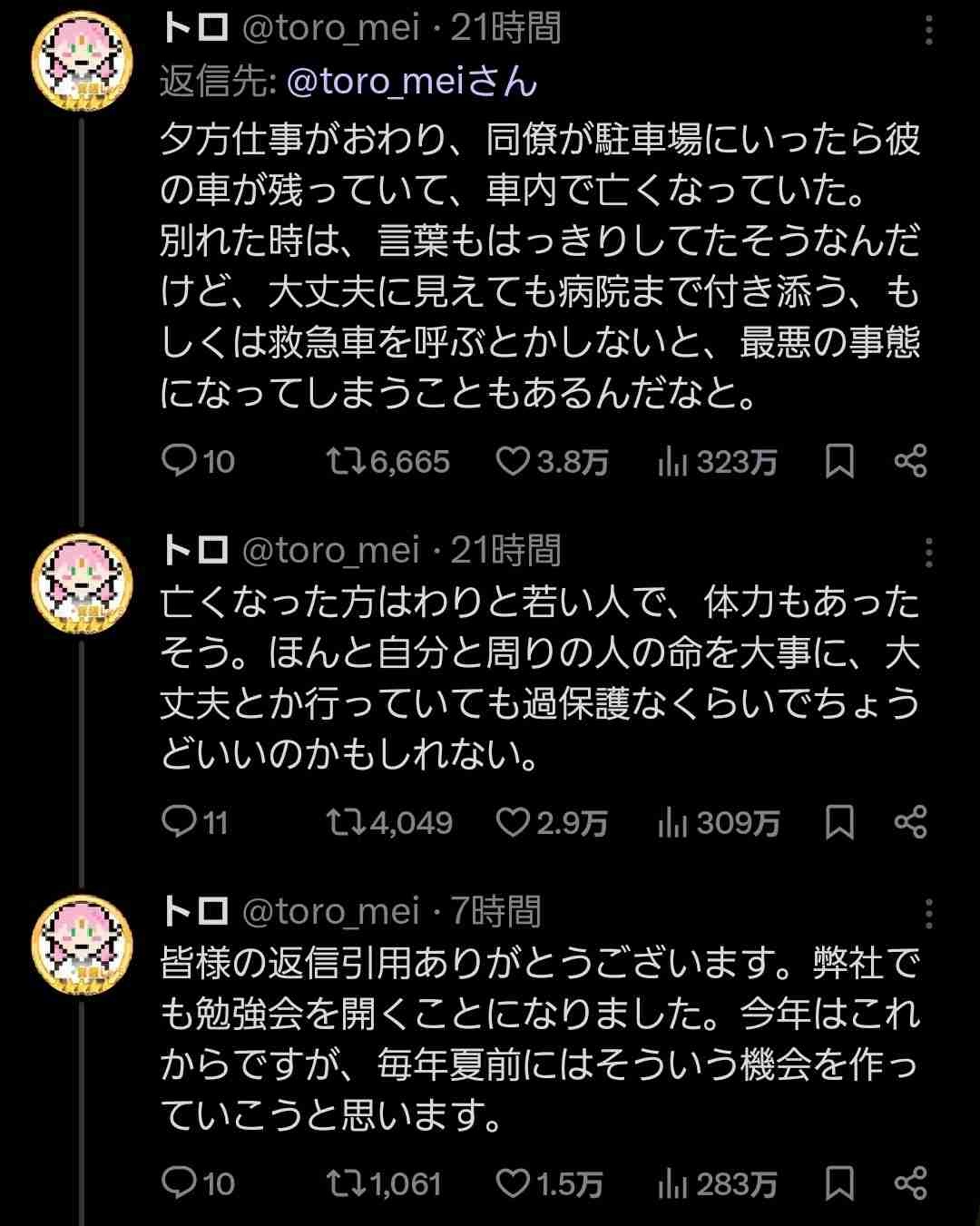The image size is (980, 1226).
Task: Reply to the post with 6,665 reposts
Action: pyautogui.click(x=179, y=462)
